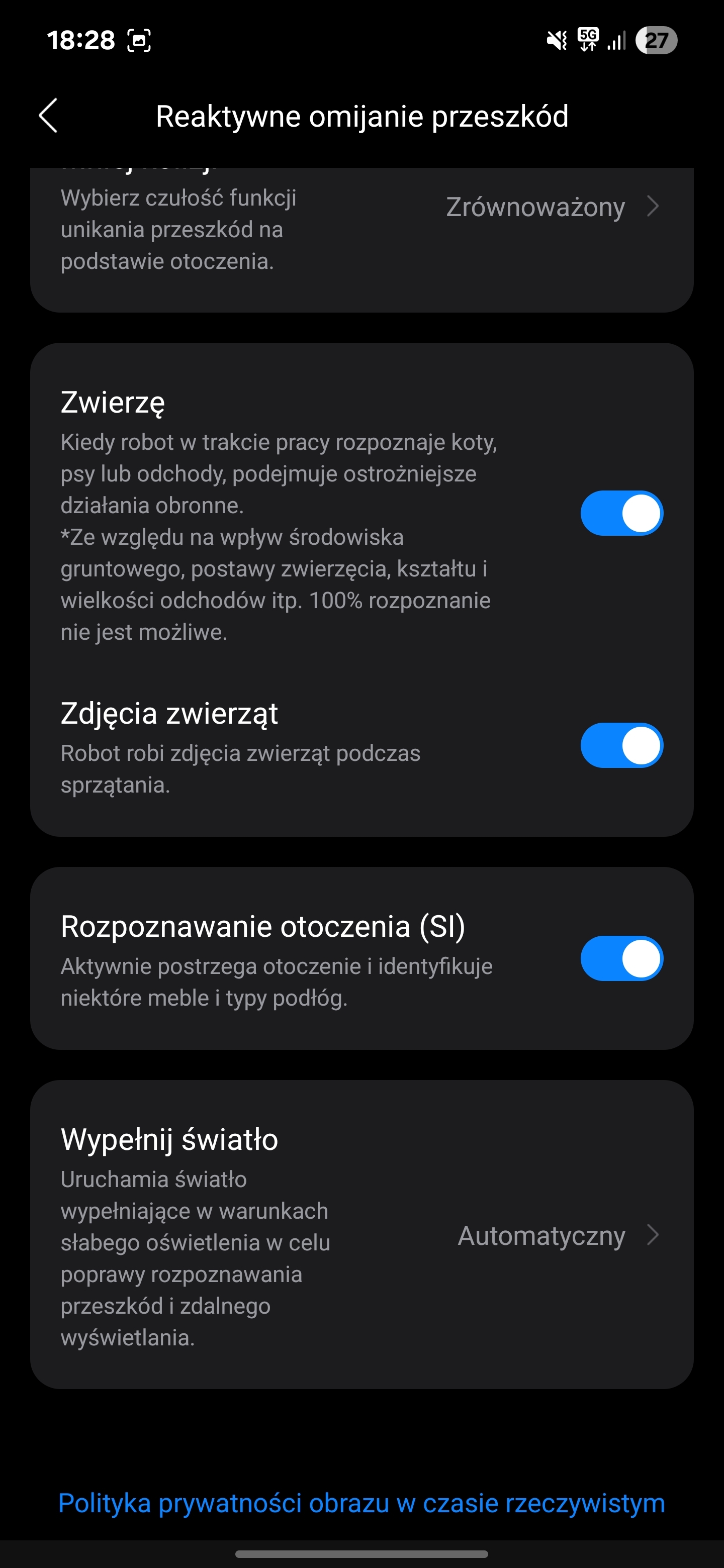724x1568 pixels.
Task: Open Polityka prywatności obrazu w czasie rzeczywistym
Action: [x=361, y=1503]
